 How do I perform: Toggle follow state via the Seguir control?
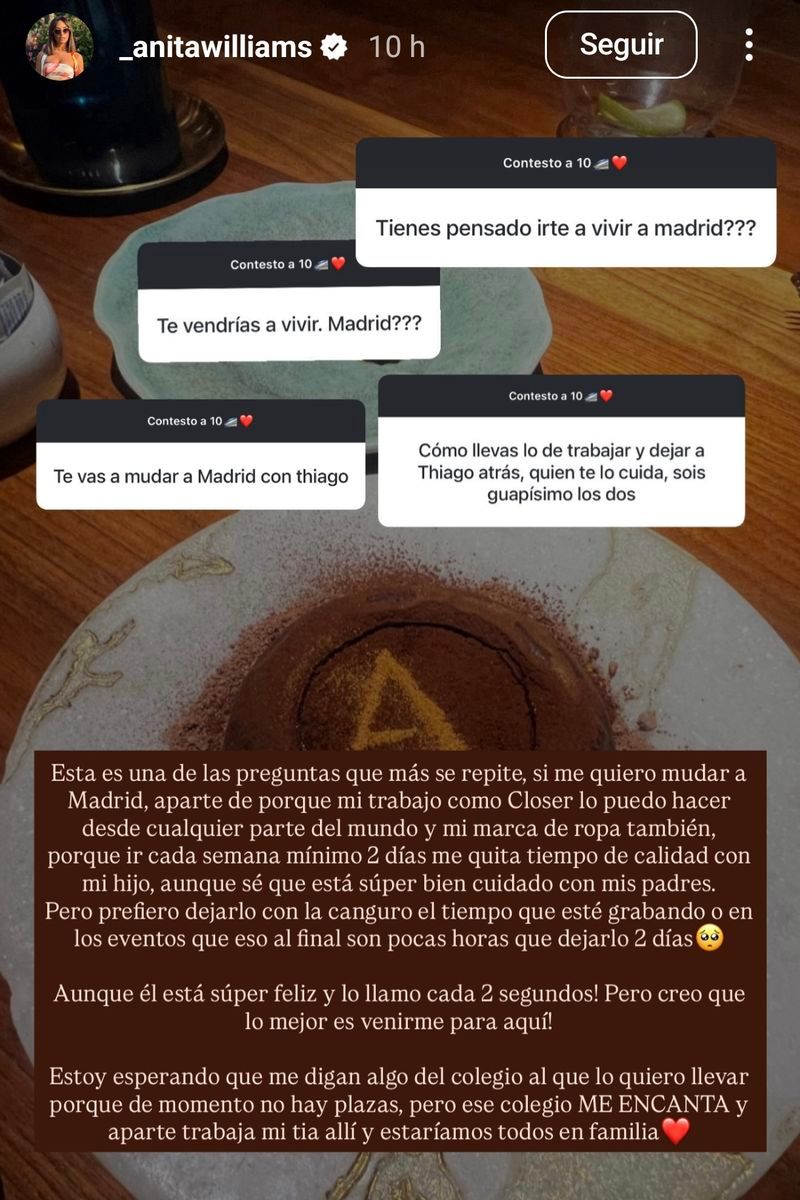[621, 44]
